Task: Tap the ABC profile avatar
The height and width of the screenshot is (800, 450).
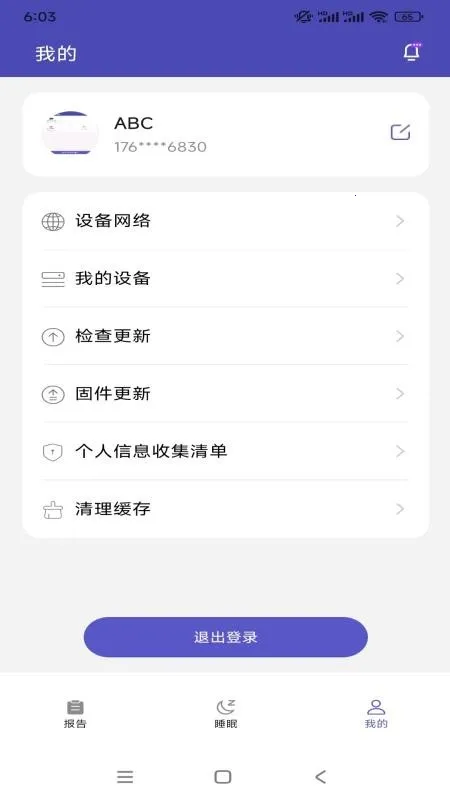Action: tap(70, 134)
